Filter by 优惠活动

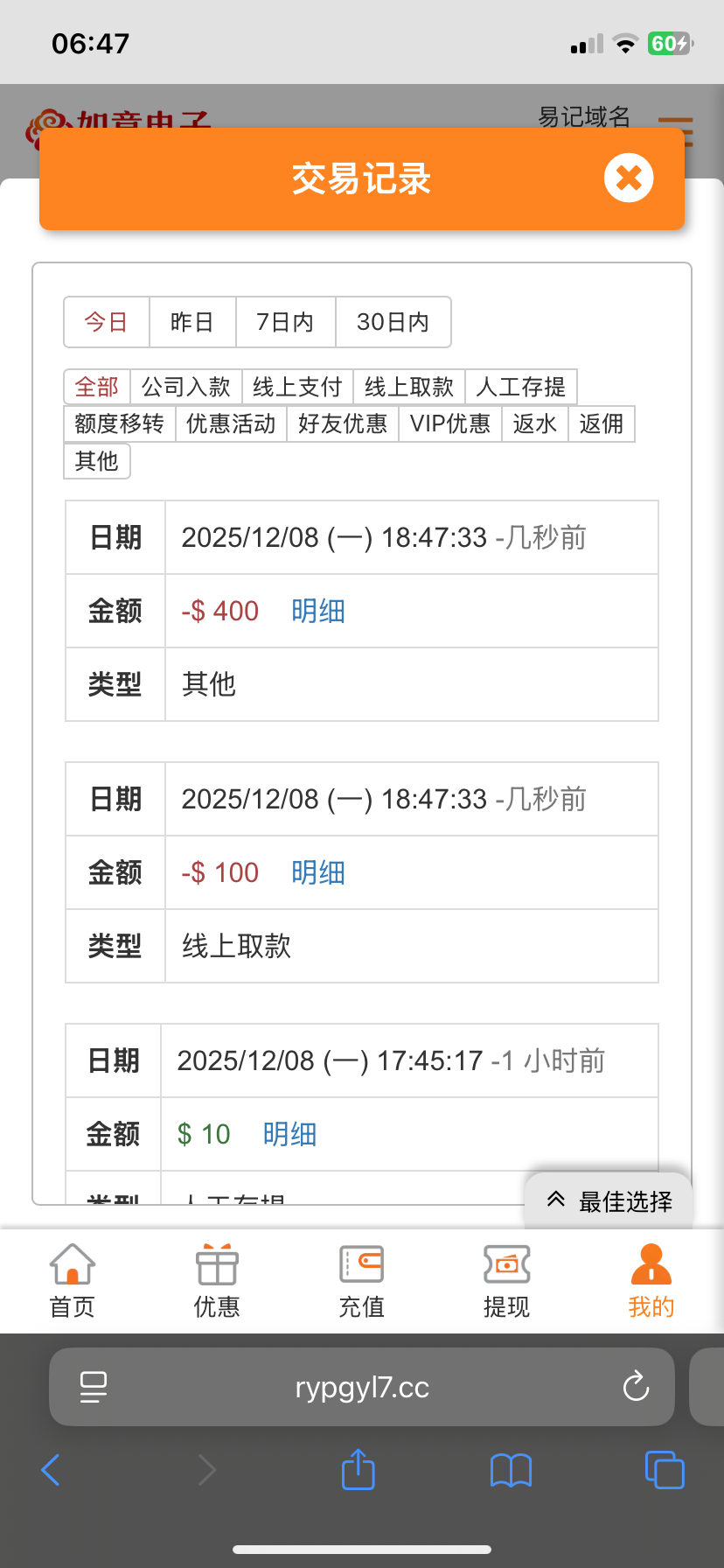[x=231, y=423]
